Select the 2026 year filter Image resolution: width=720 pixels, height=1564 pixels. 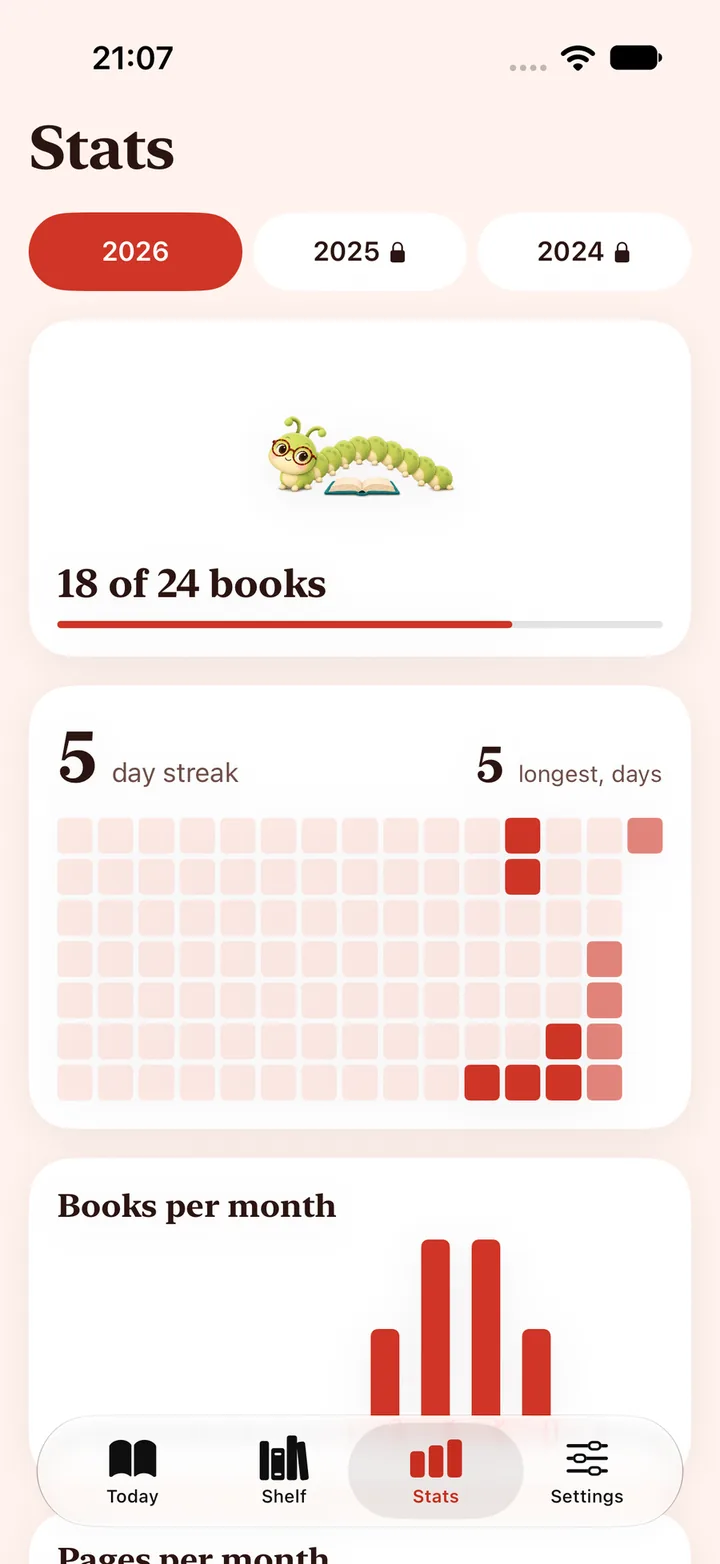[135, 251]
